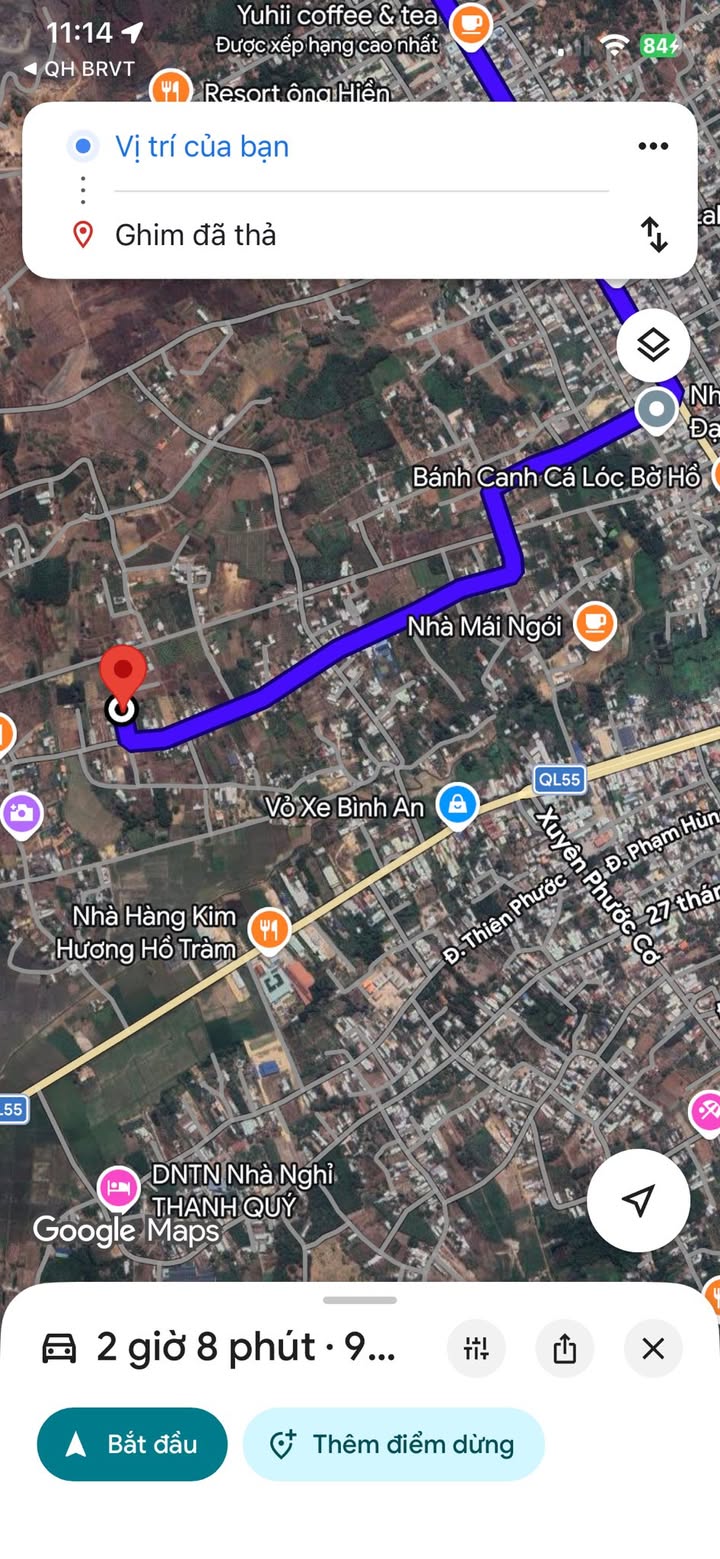Share this route directions

coord(565,1349)
